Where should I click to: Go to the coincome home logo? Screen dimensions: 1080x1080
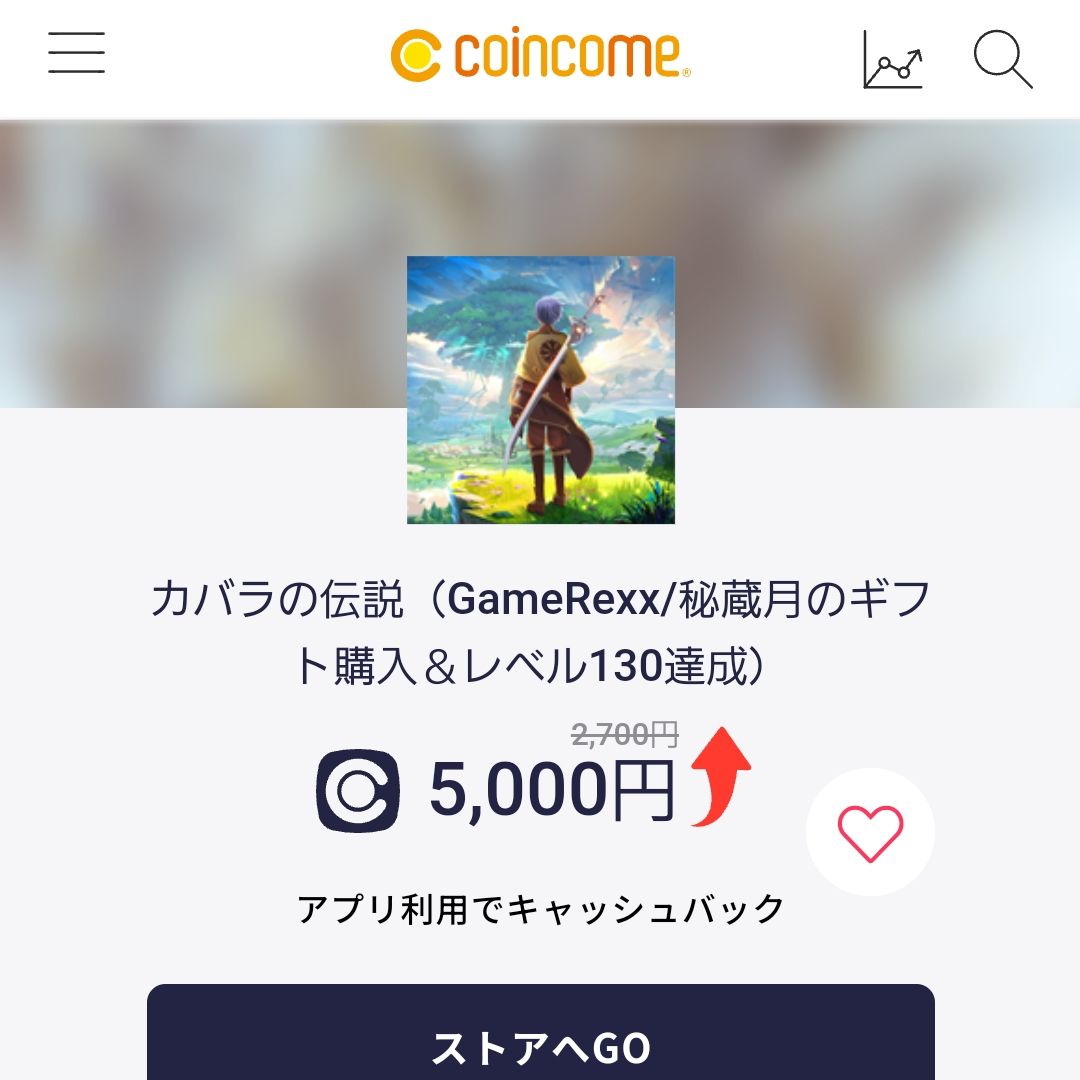point(540,55)
